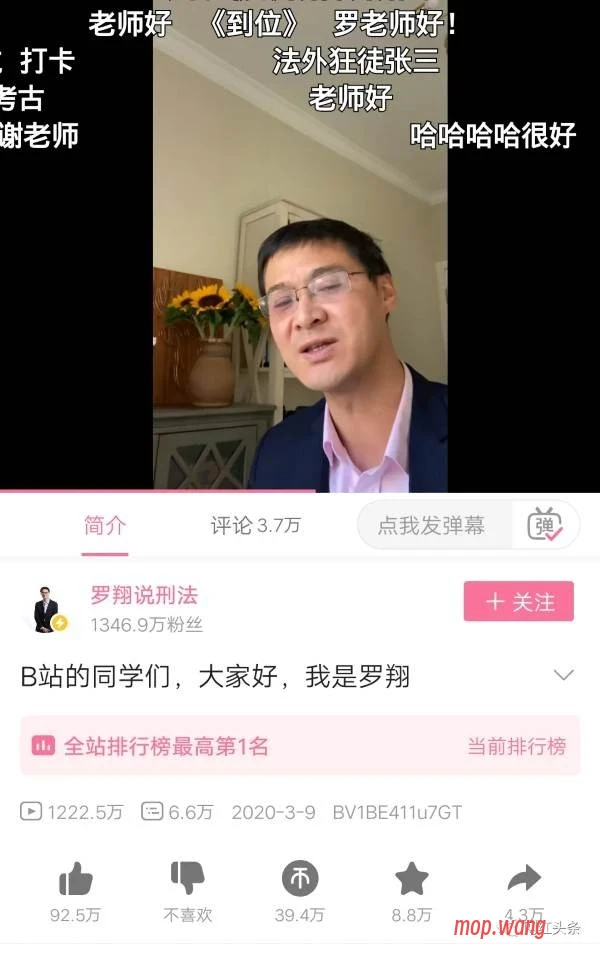
Task: Open the 罗翔说刑法 uploader profile
Action: click(144, 596)
